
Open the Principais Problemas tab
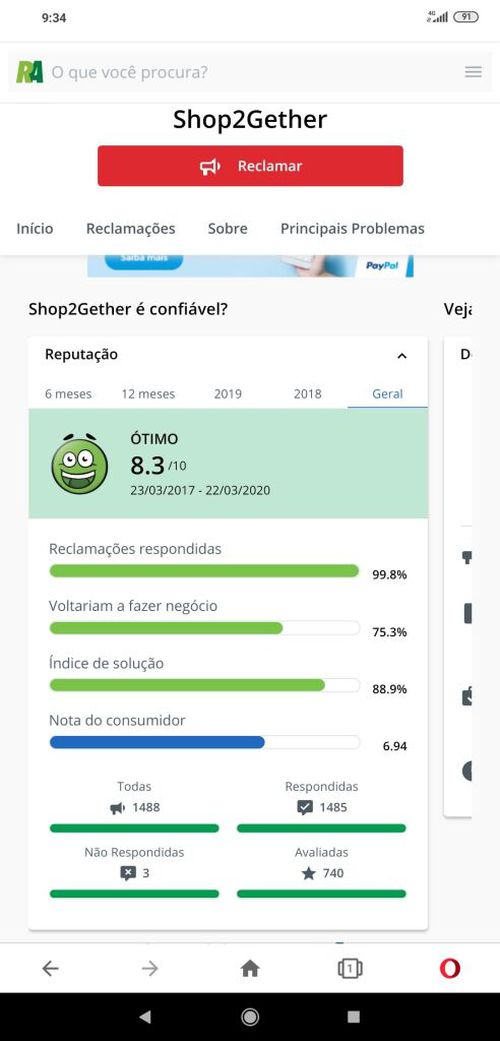353,228
